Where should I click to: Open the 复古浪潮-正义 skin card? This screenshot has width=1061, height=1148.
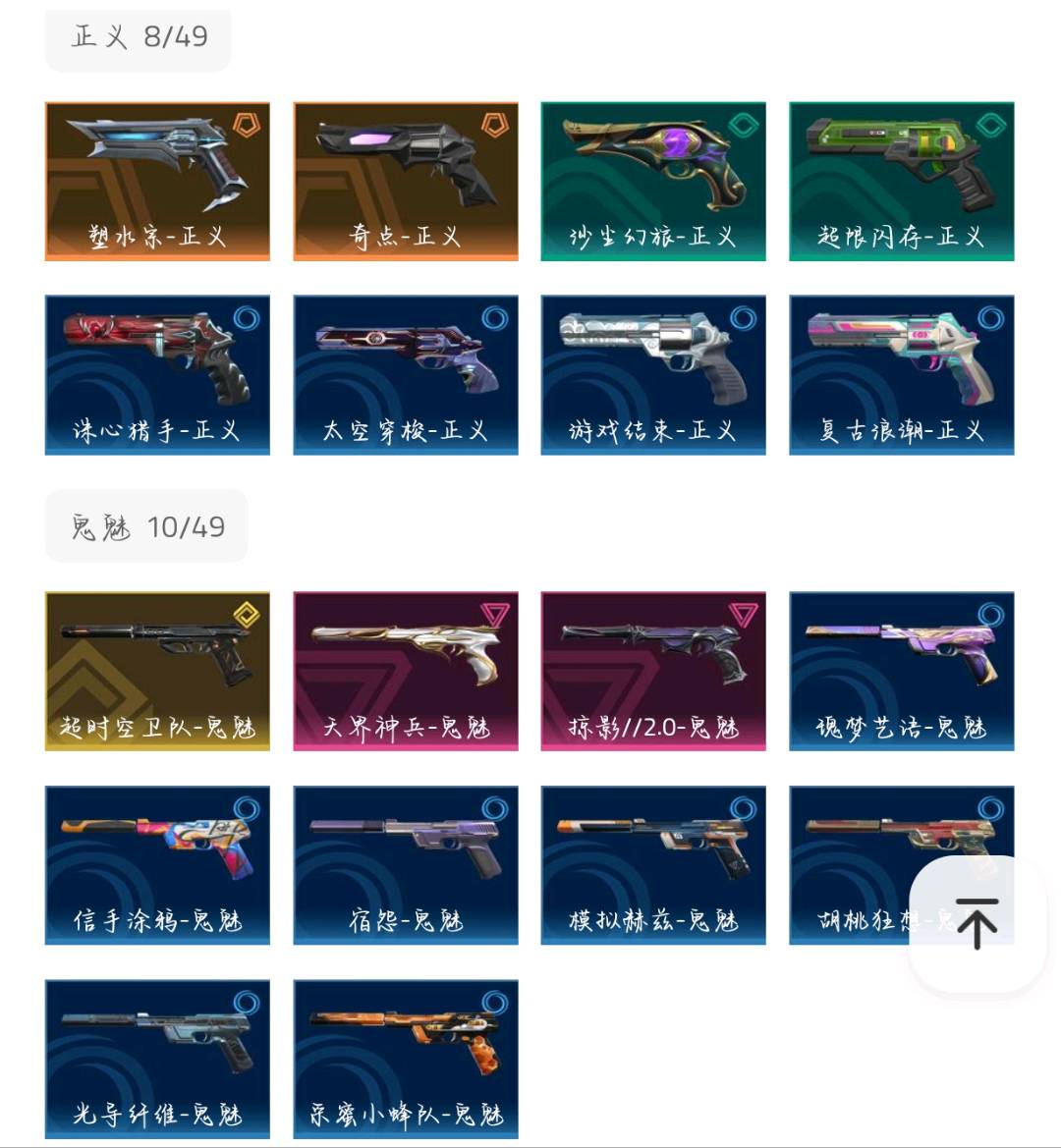(901, 374)
